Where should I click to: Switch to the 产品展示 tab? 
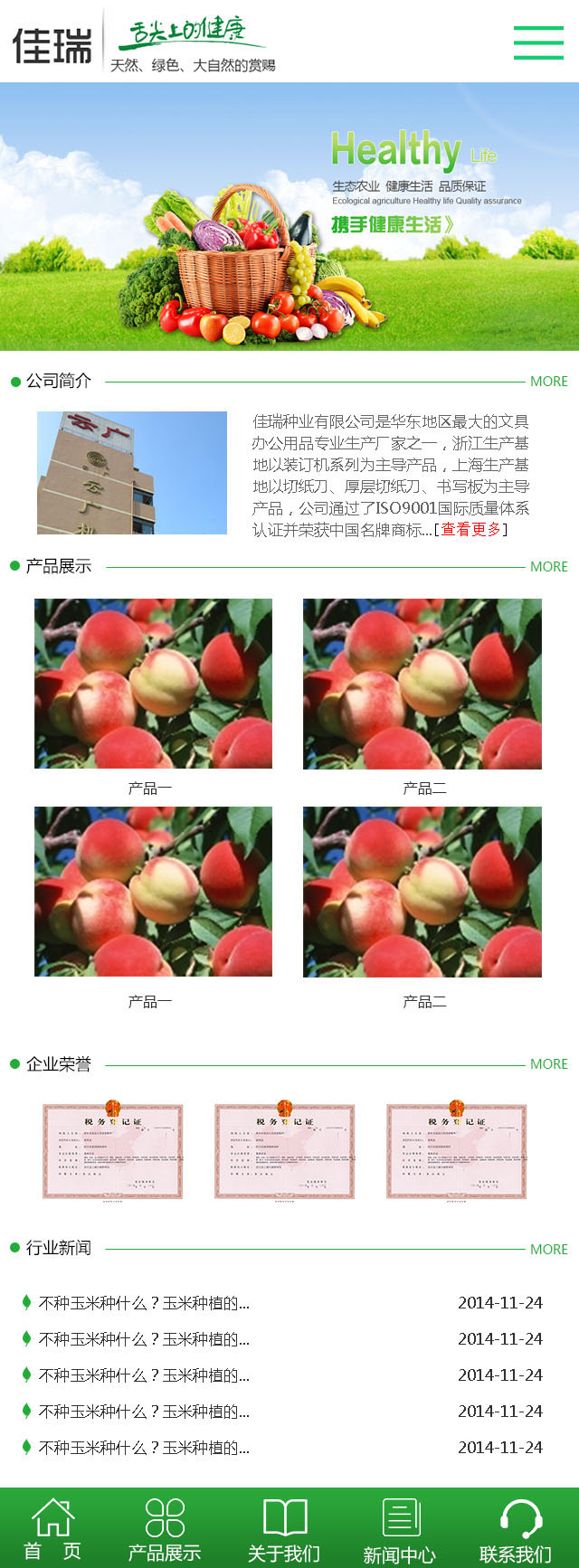coord(165,1529)
